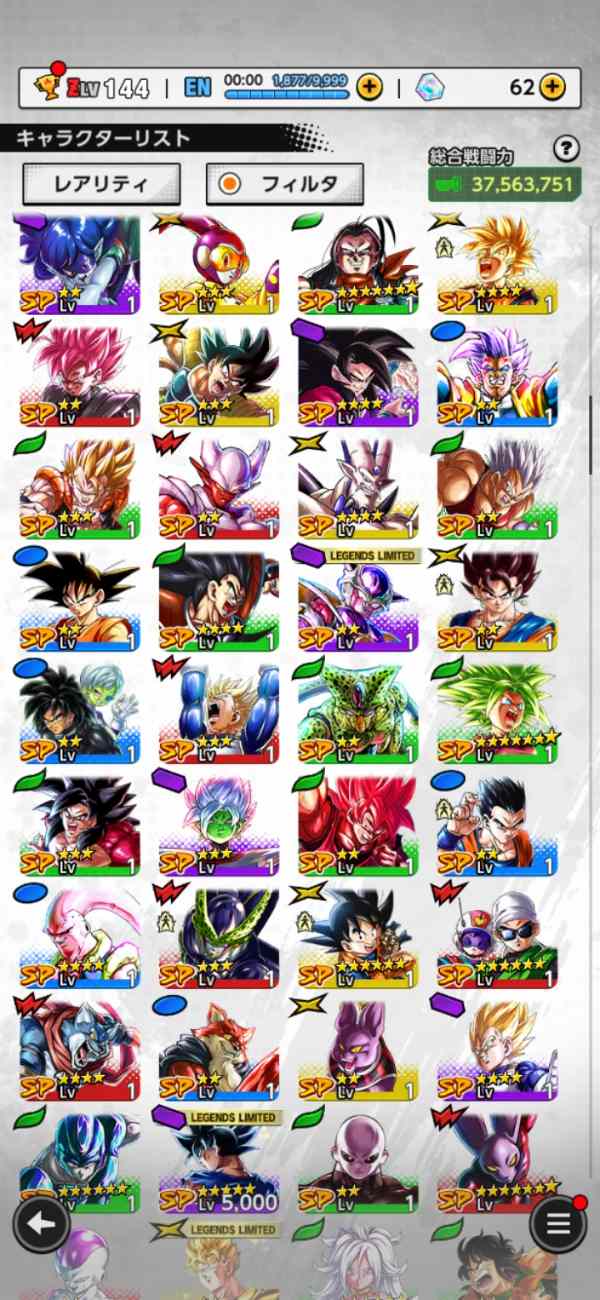Open the green Perfect Cell character card
This screenshot has height=1300, width=600.
(x=357, y=712)
